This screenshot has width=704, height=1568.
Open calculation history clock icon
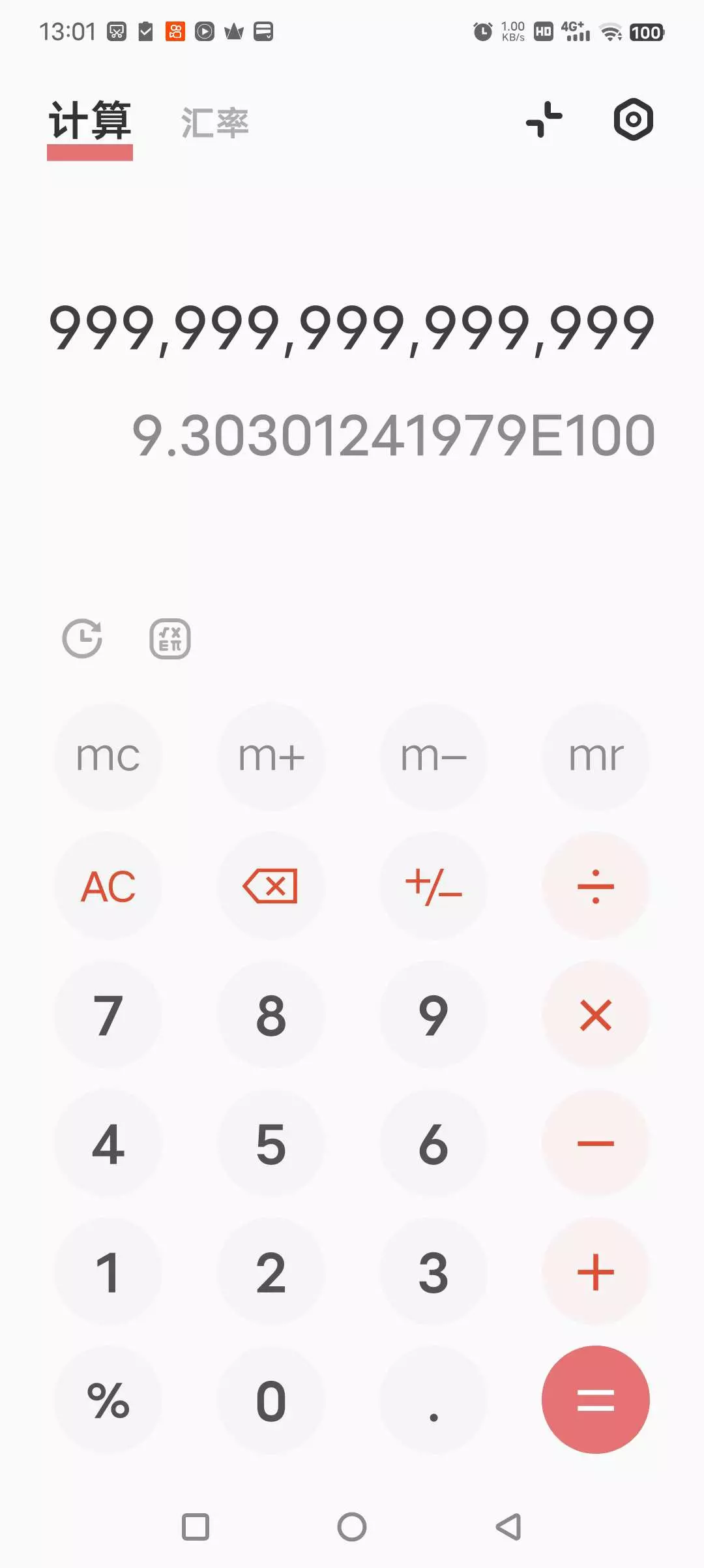pos(82,639)
